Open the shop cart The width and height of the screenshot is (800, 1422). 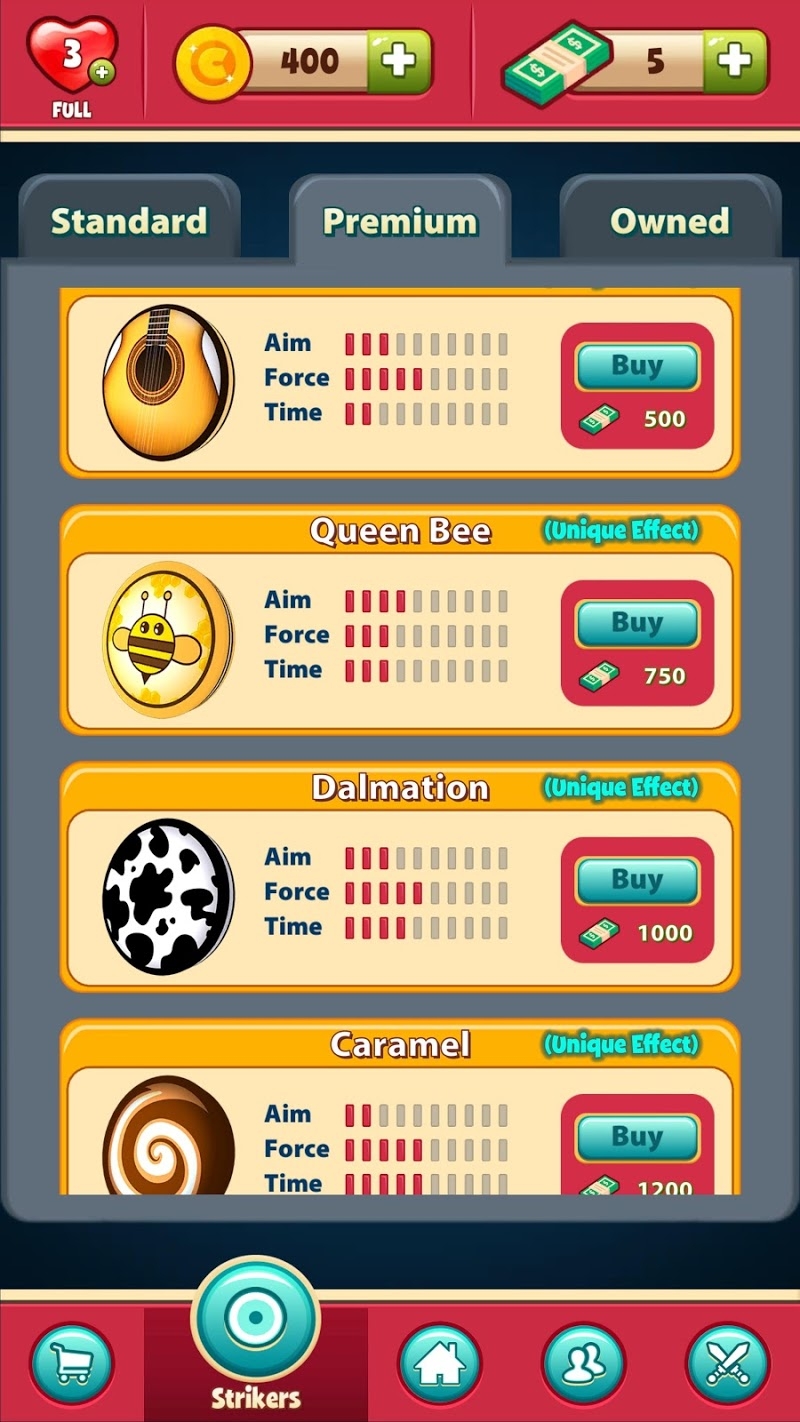click(x=71, y=1364)
